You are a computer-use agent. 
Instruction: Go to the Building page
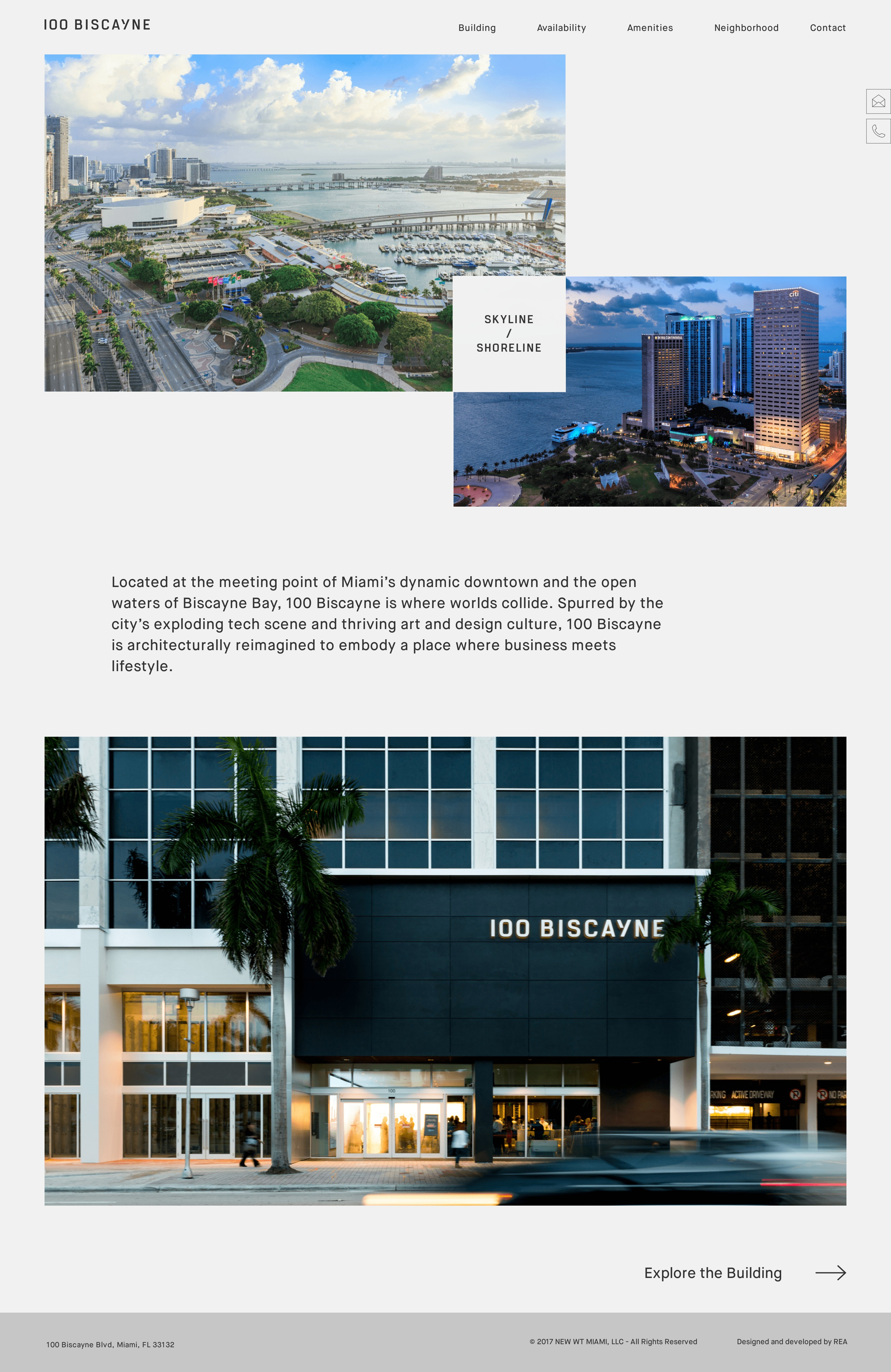476,28
